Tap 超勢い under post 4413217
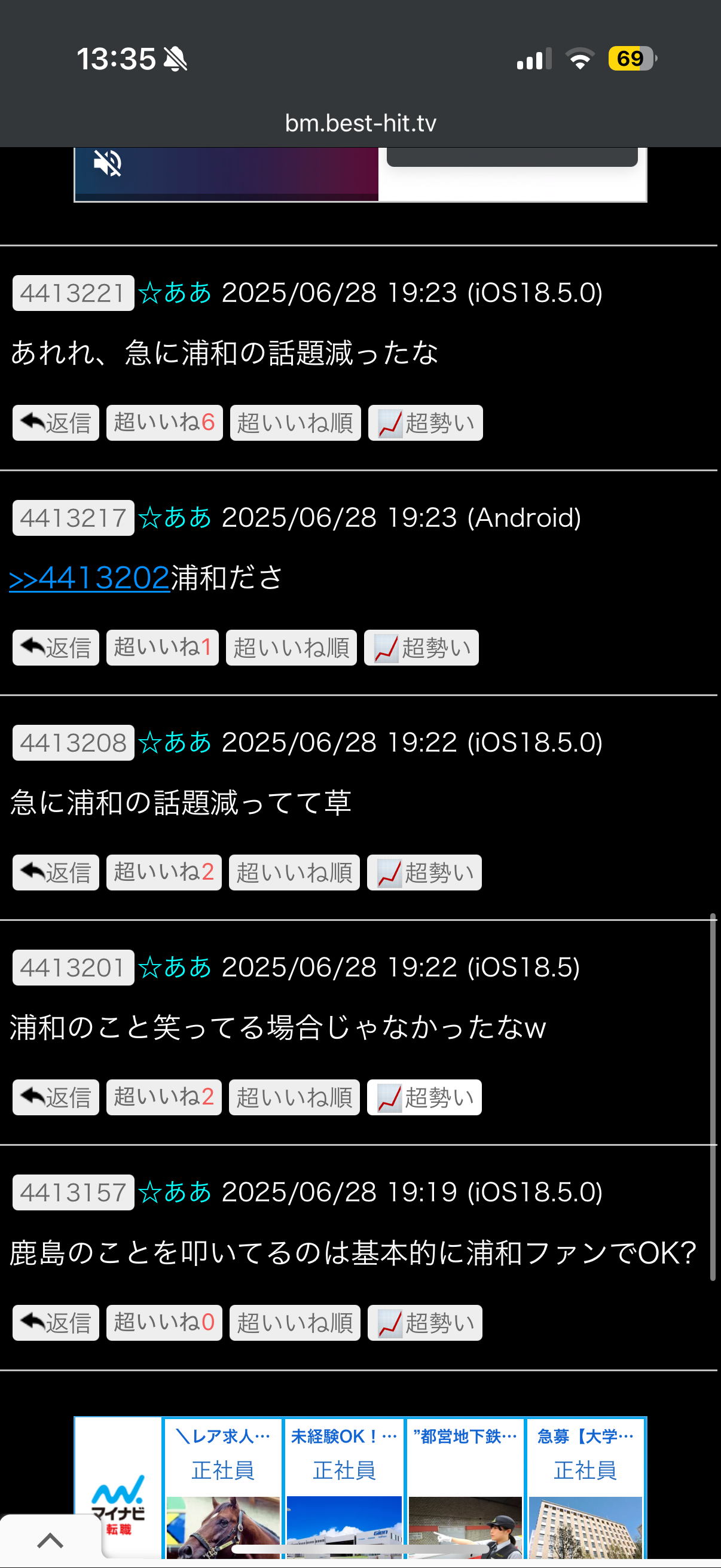Screen dimensions: 721x1568 (x=421, y=648)
